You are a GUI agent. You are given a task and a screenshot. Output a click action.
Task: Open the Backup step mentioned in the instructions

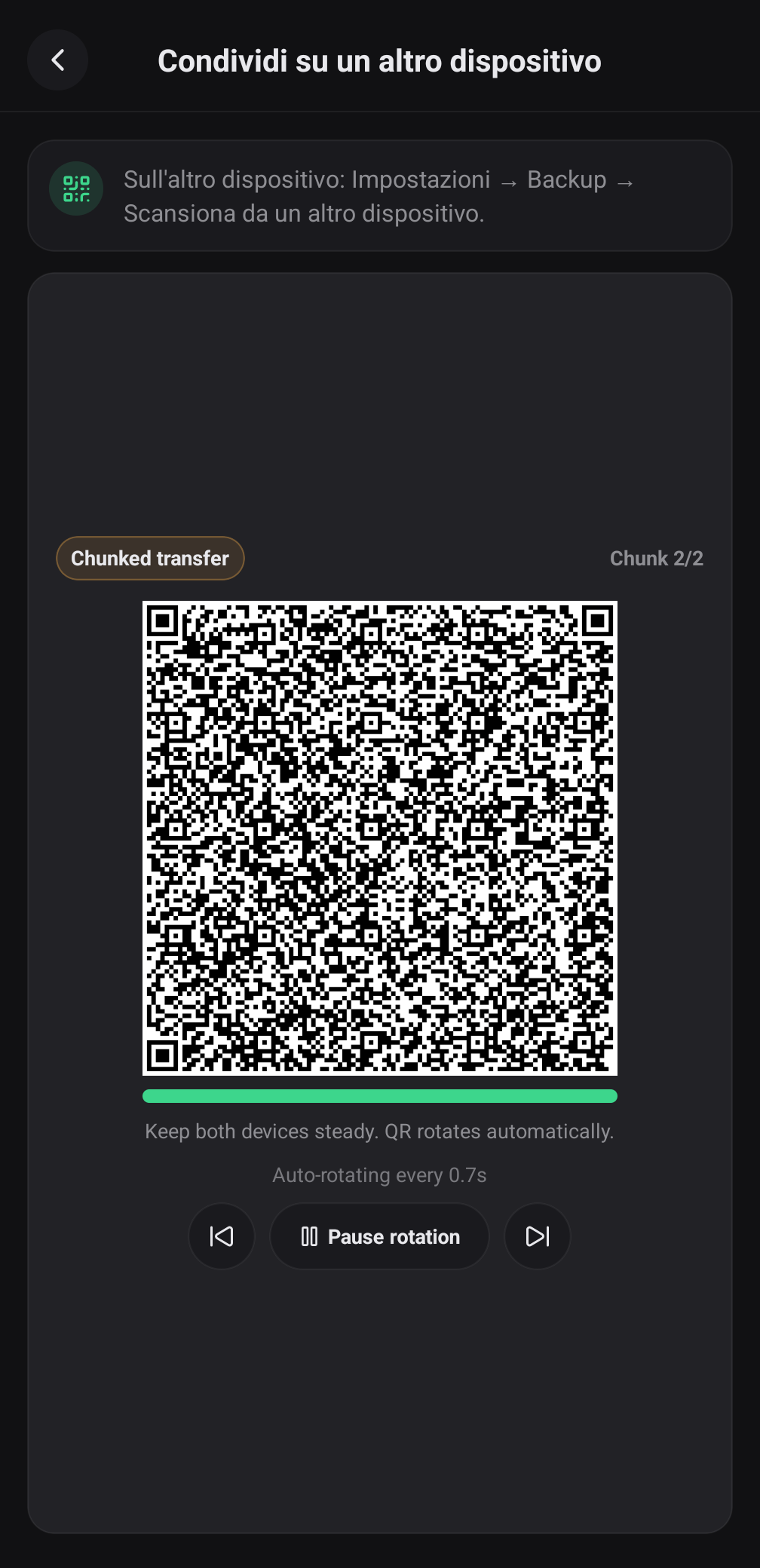567,179
